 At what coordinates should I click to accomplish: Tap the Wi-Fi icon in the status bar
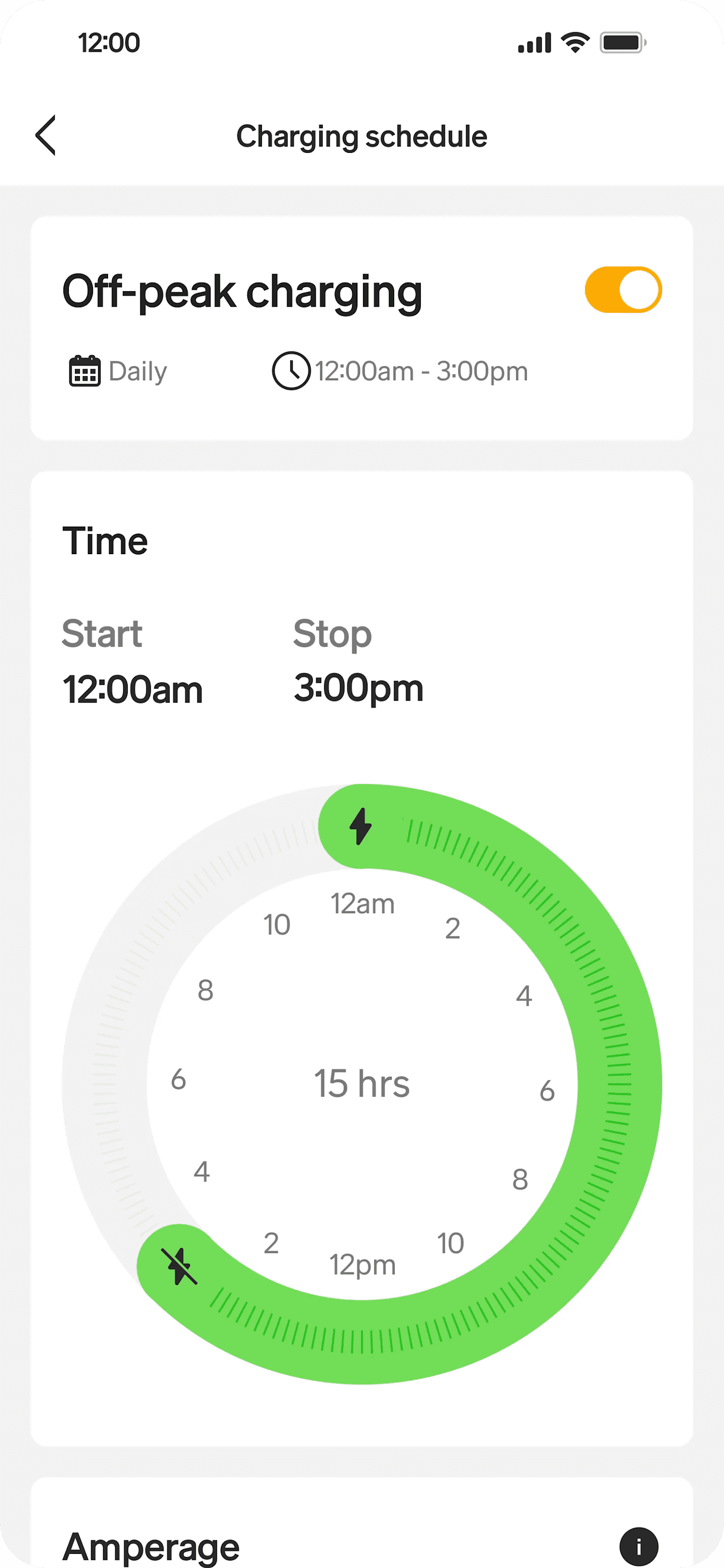point(573,41)
